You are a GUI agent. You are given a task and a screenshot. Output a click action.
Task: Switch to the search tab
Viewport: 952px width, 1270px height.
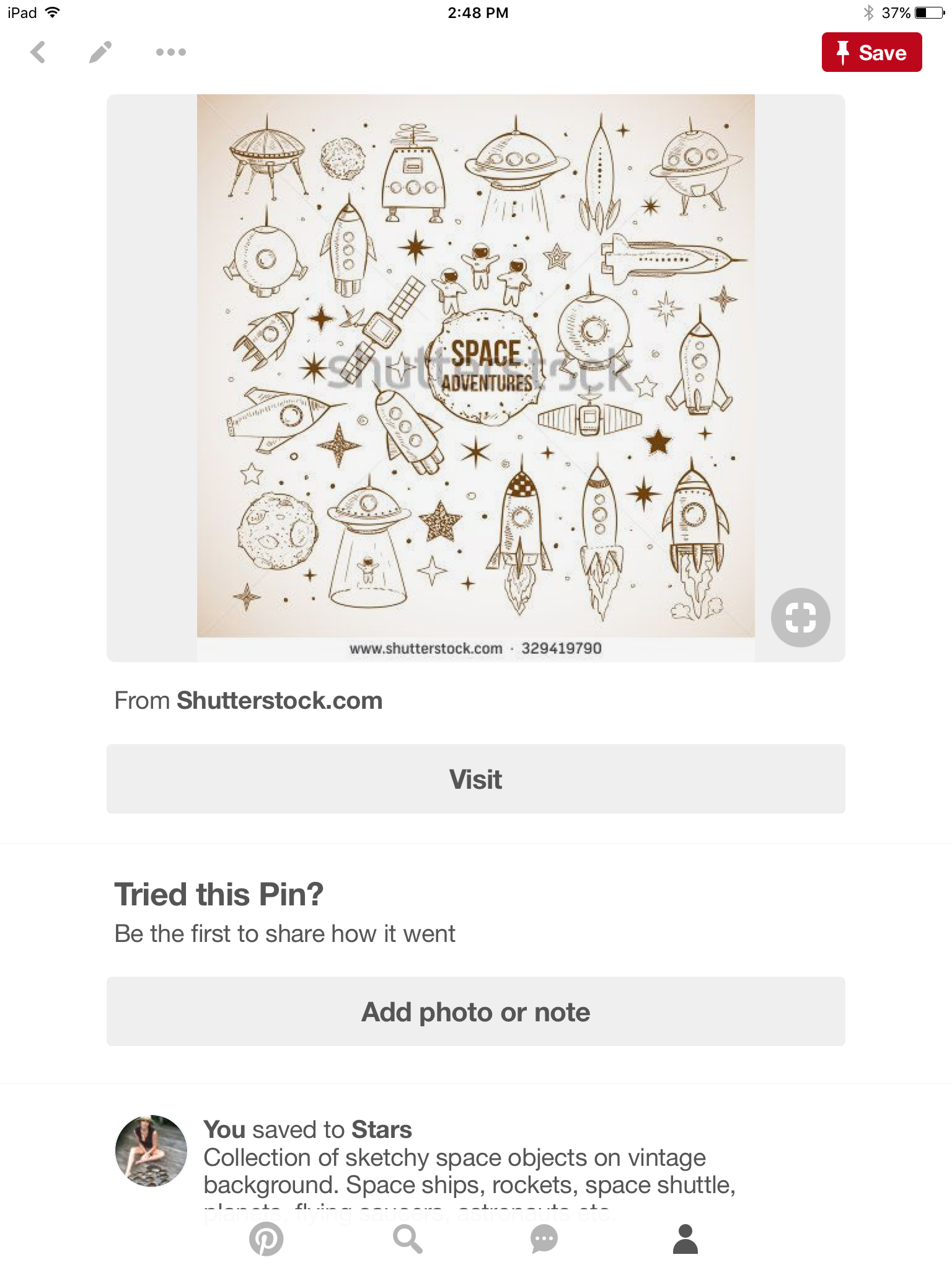point(407,1239)
